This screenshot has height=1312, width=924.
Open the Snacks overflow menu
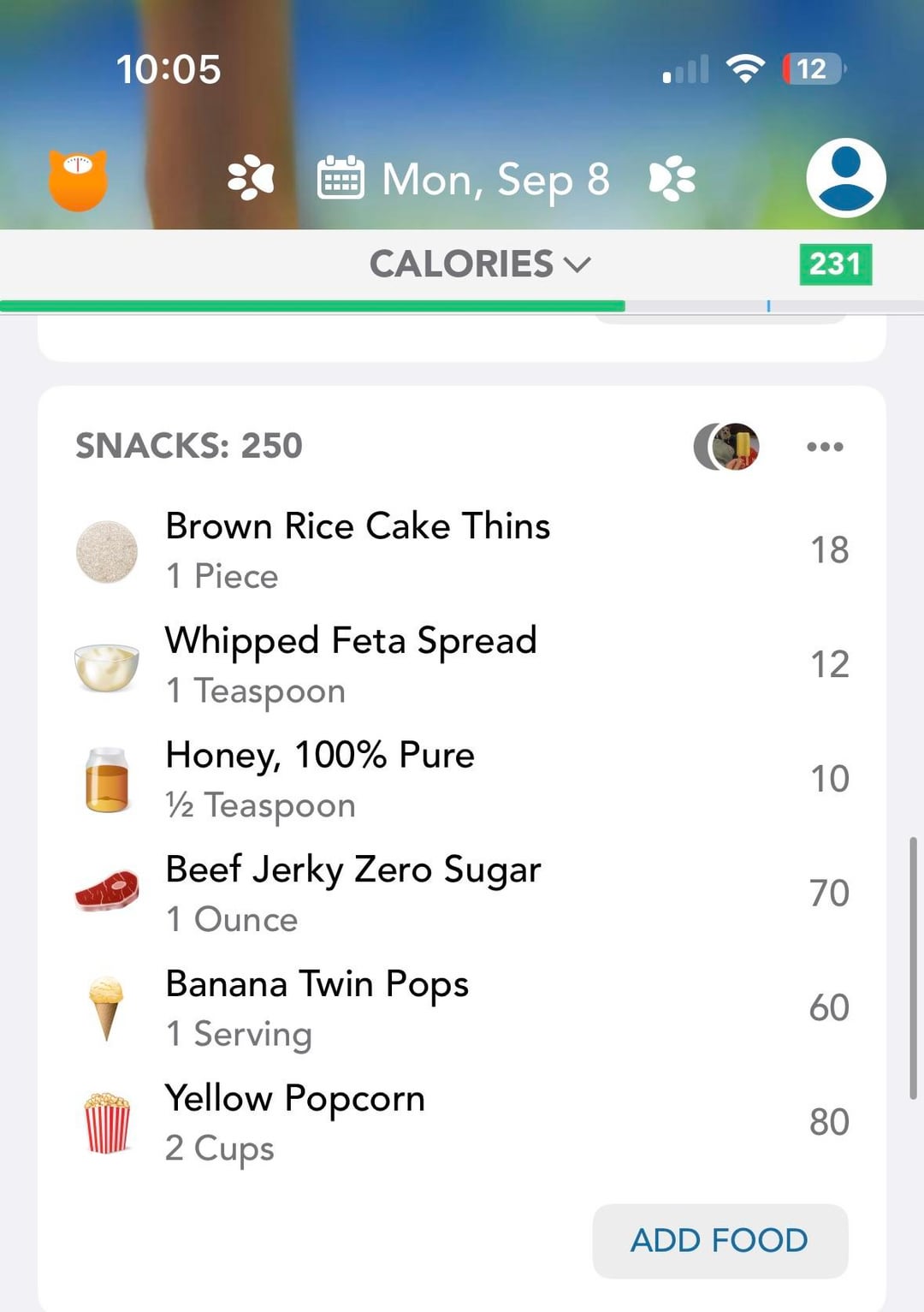tap(825, 446)
